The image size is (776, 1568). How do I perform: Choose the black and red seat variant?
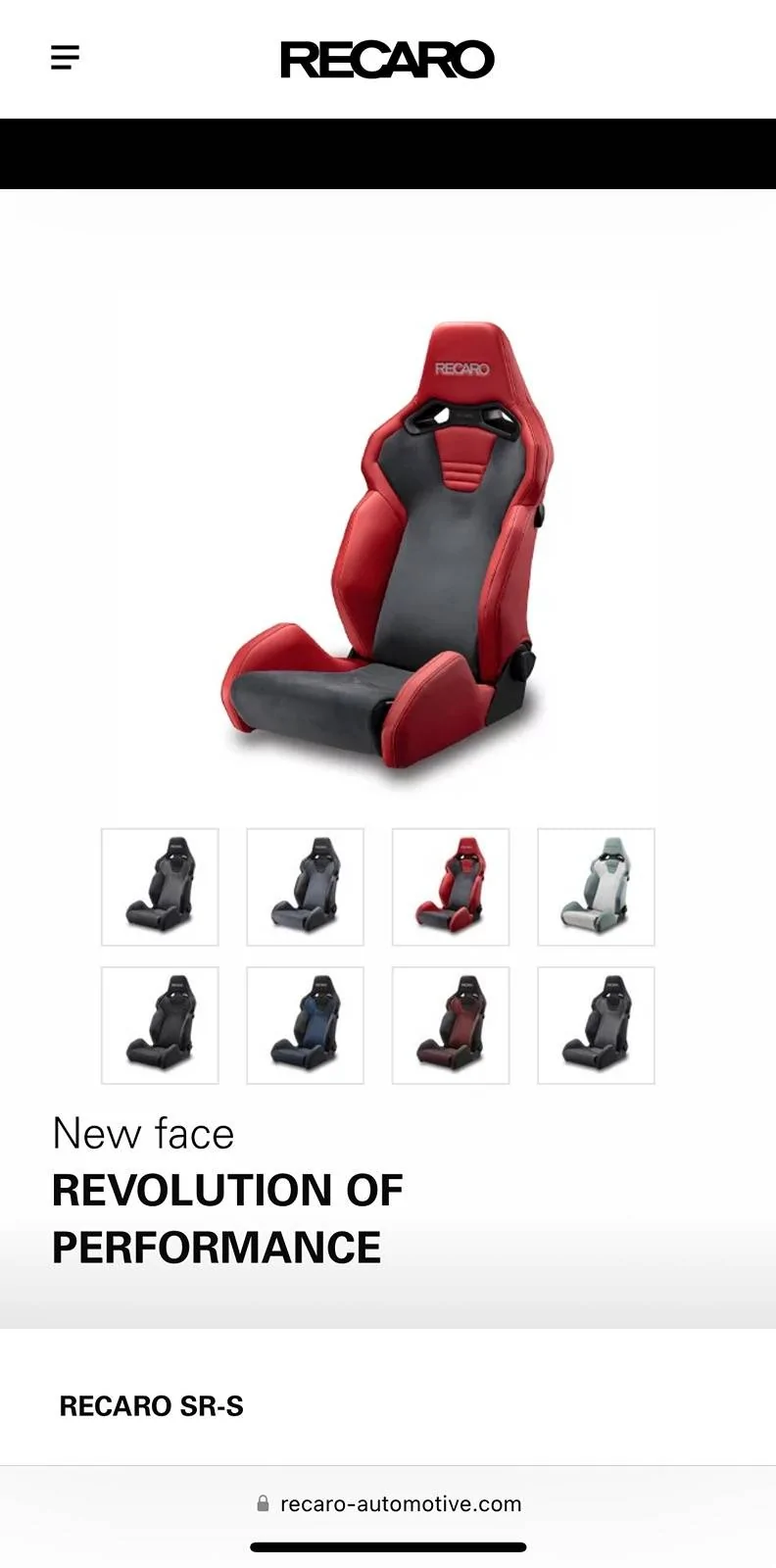451,1025
